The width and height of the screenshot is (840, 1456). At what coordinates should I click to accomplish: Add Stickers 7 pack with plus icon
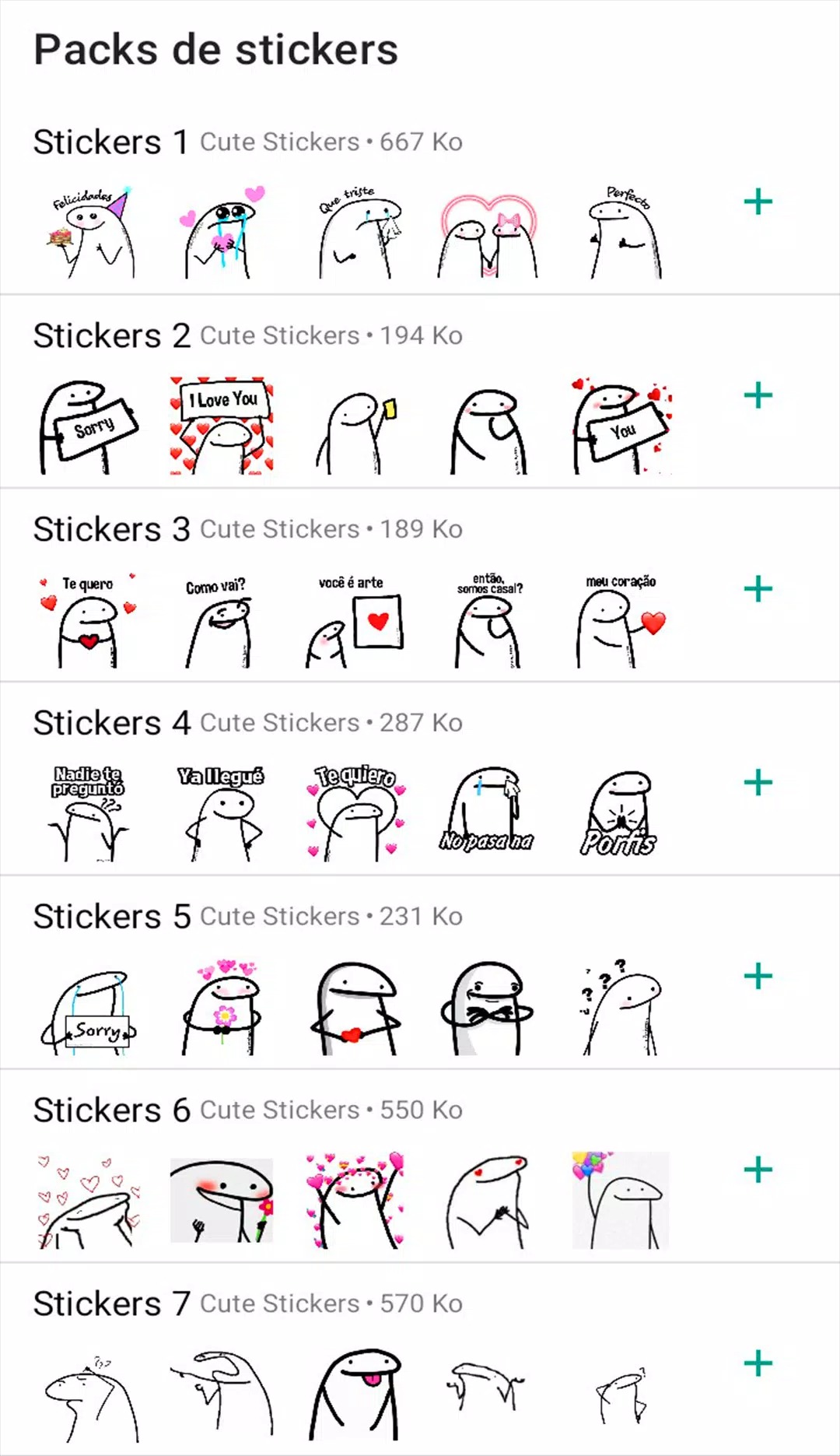click(x=758, y=1363)
